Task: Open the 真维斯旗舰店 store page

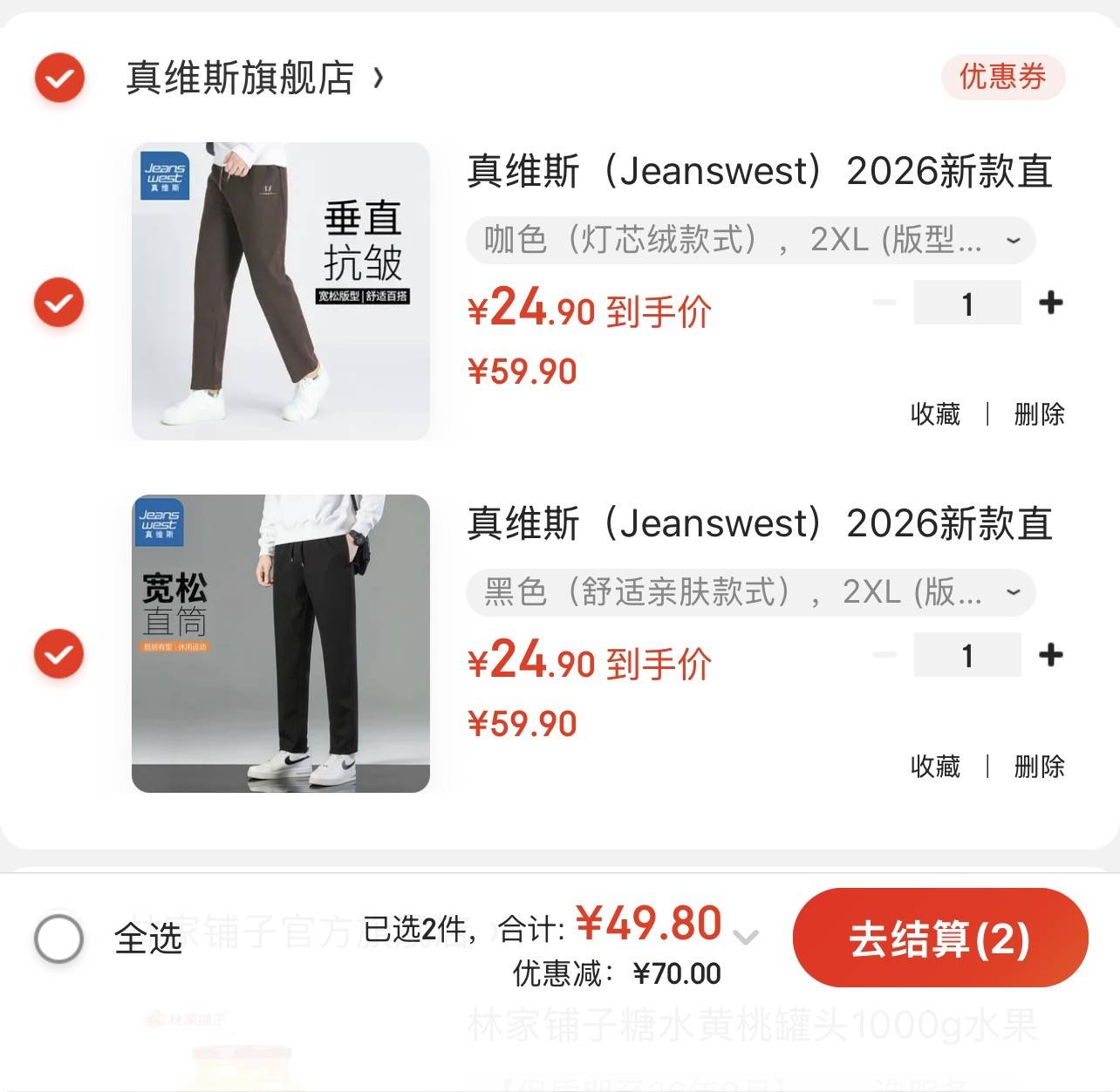Action: (x=253, y=78)
